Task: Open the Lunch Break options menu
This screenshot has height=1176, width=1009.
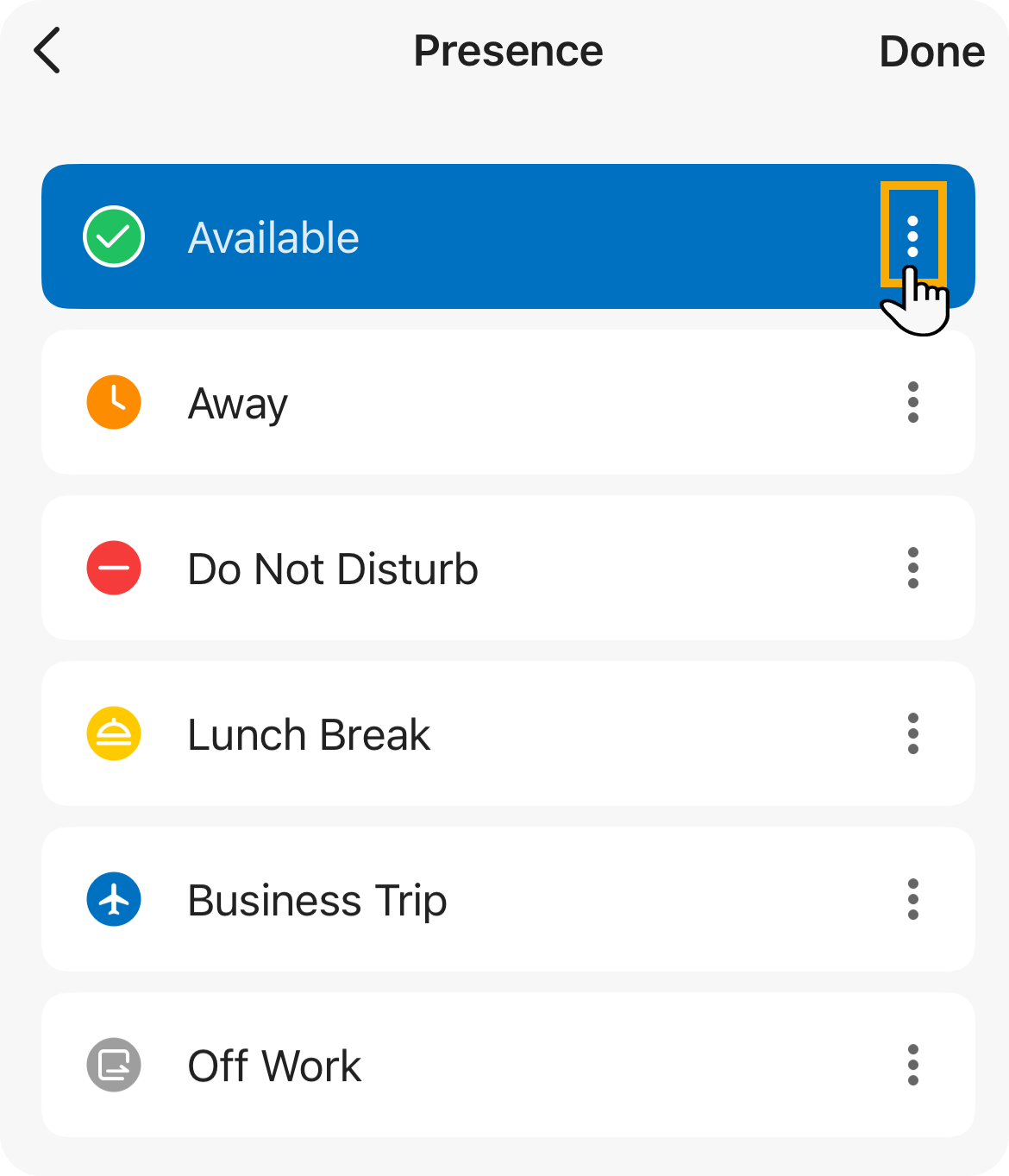Action: [x=912, y=733]
